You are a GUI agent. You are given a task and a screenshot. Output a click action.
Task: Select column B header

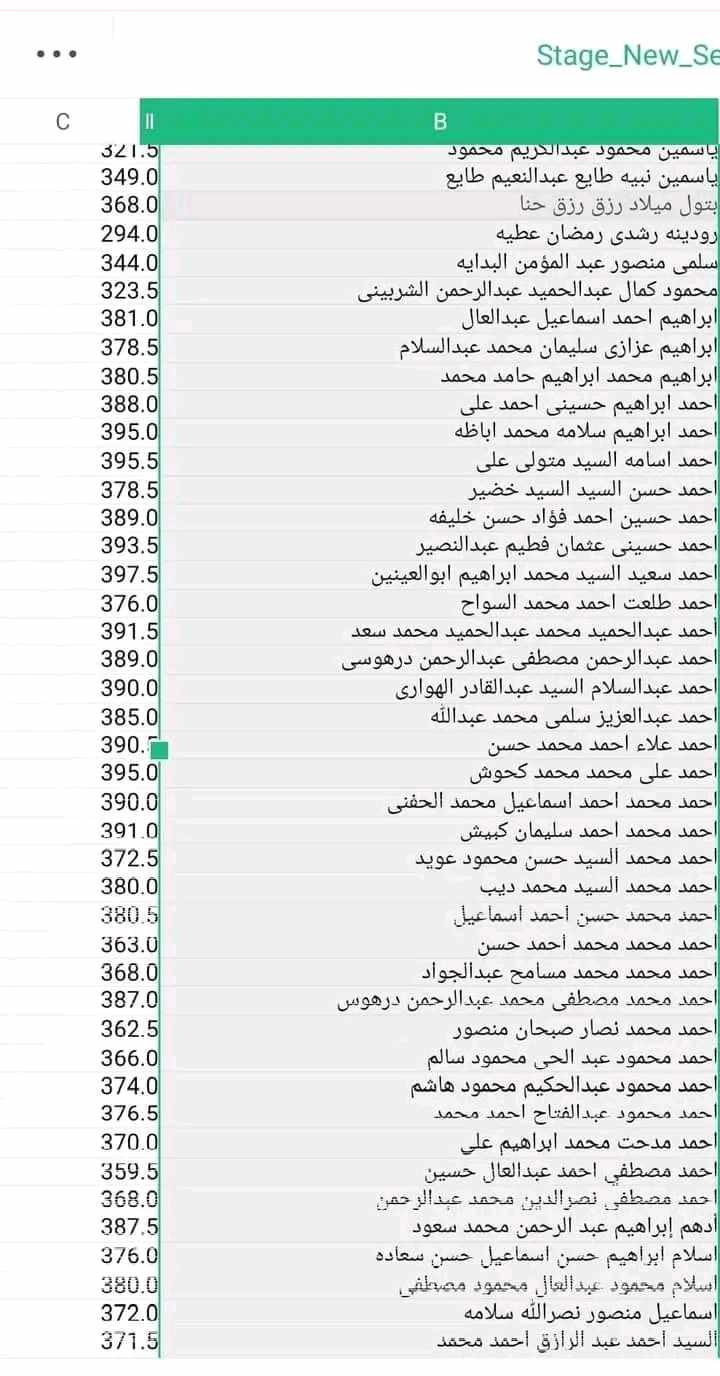click(440, 122)
